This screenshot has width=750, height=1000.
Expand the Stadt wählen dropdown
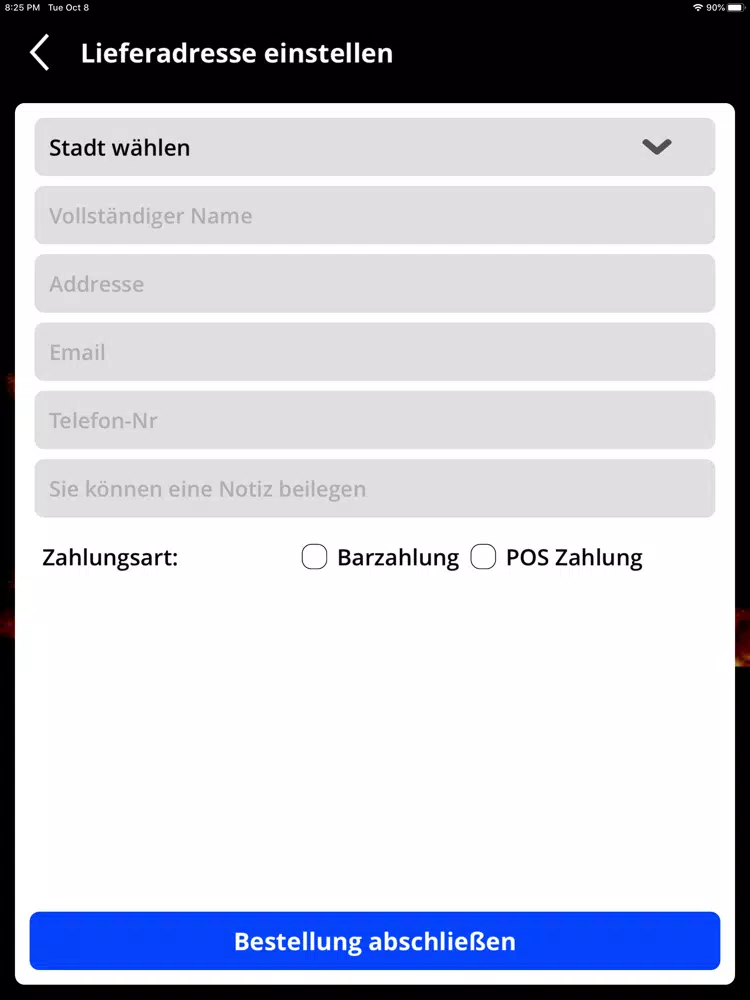[375, 147]
